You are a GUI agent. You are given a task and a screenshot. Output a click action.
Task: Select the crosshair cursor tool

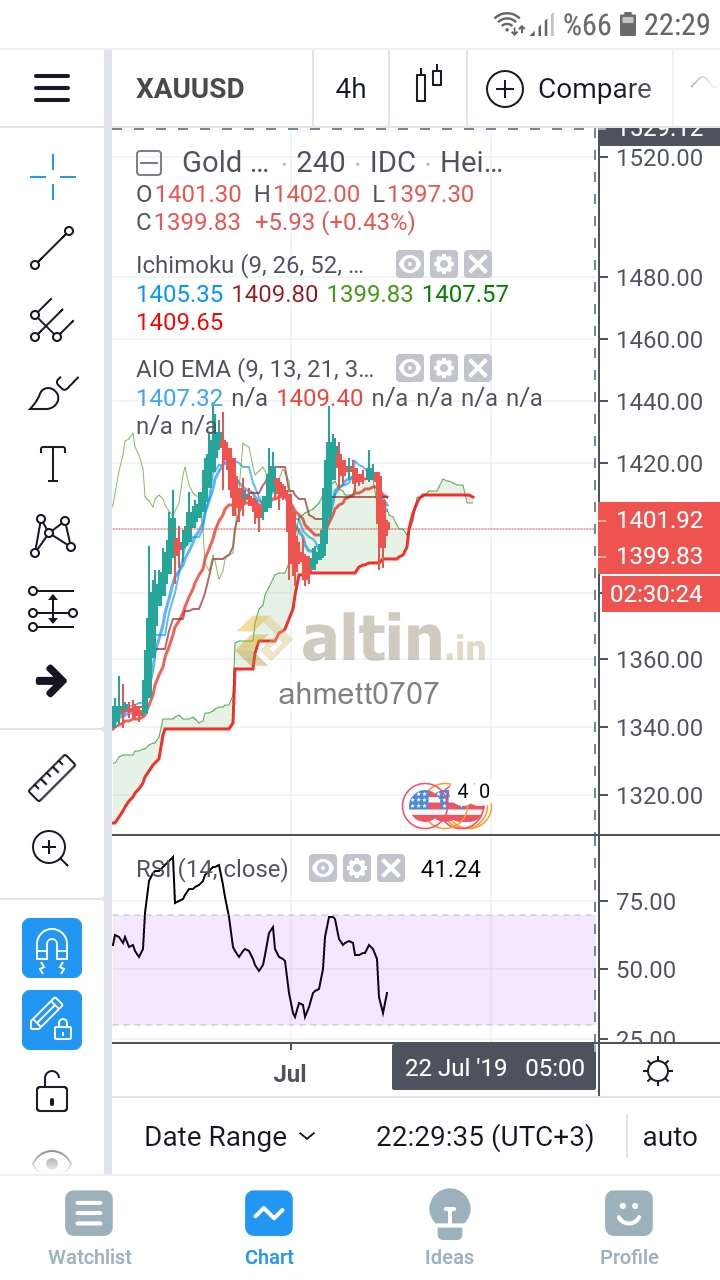tap(53, 178)
